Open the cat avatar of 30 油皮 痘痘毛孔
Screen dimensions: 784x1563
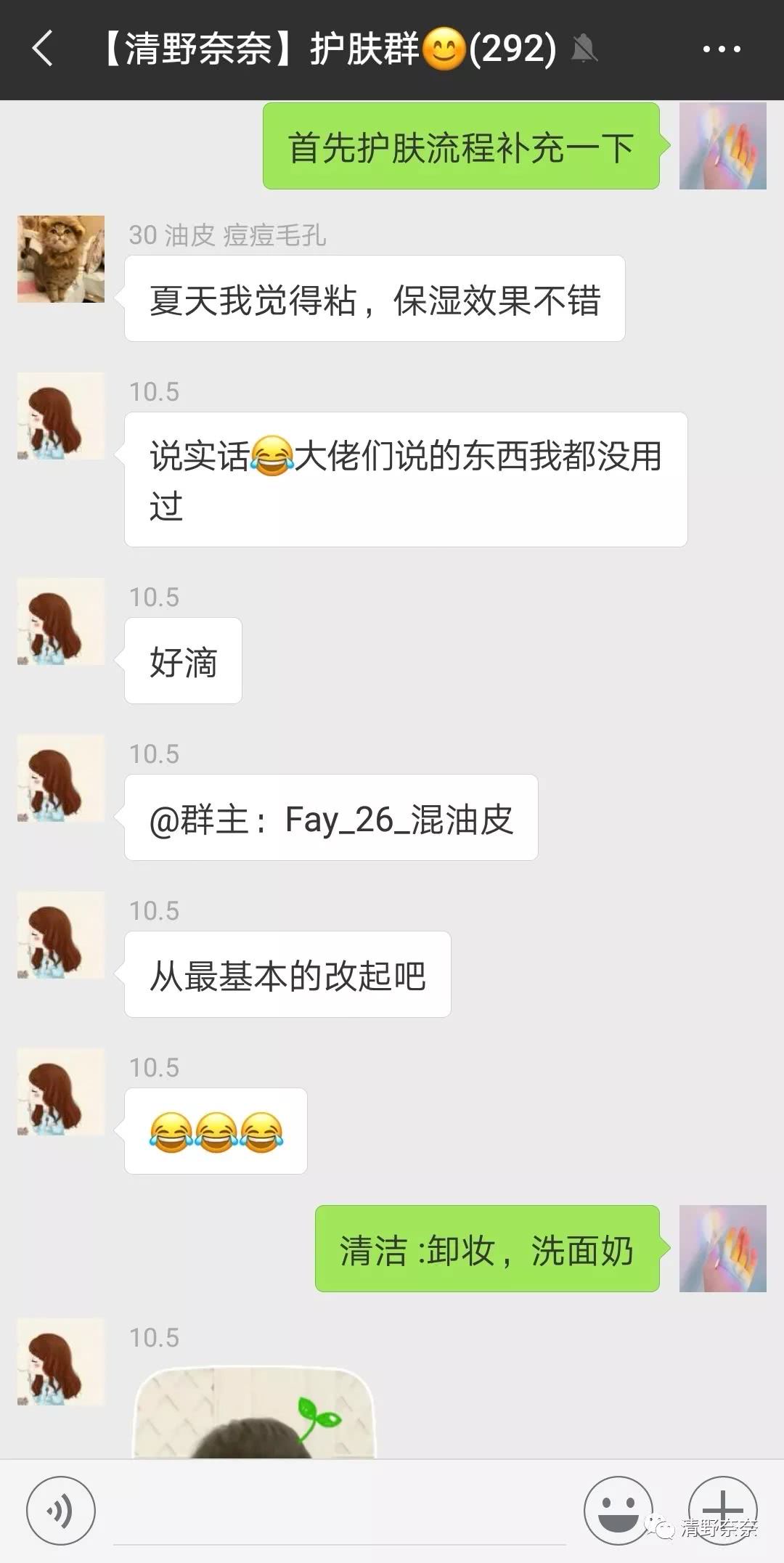coord(61,259)
